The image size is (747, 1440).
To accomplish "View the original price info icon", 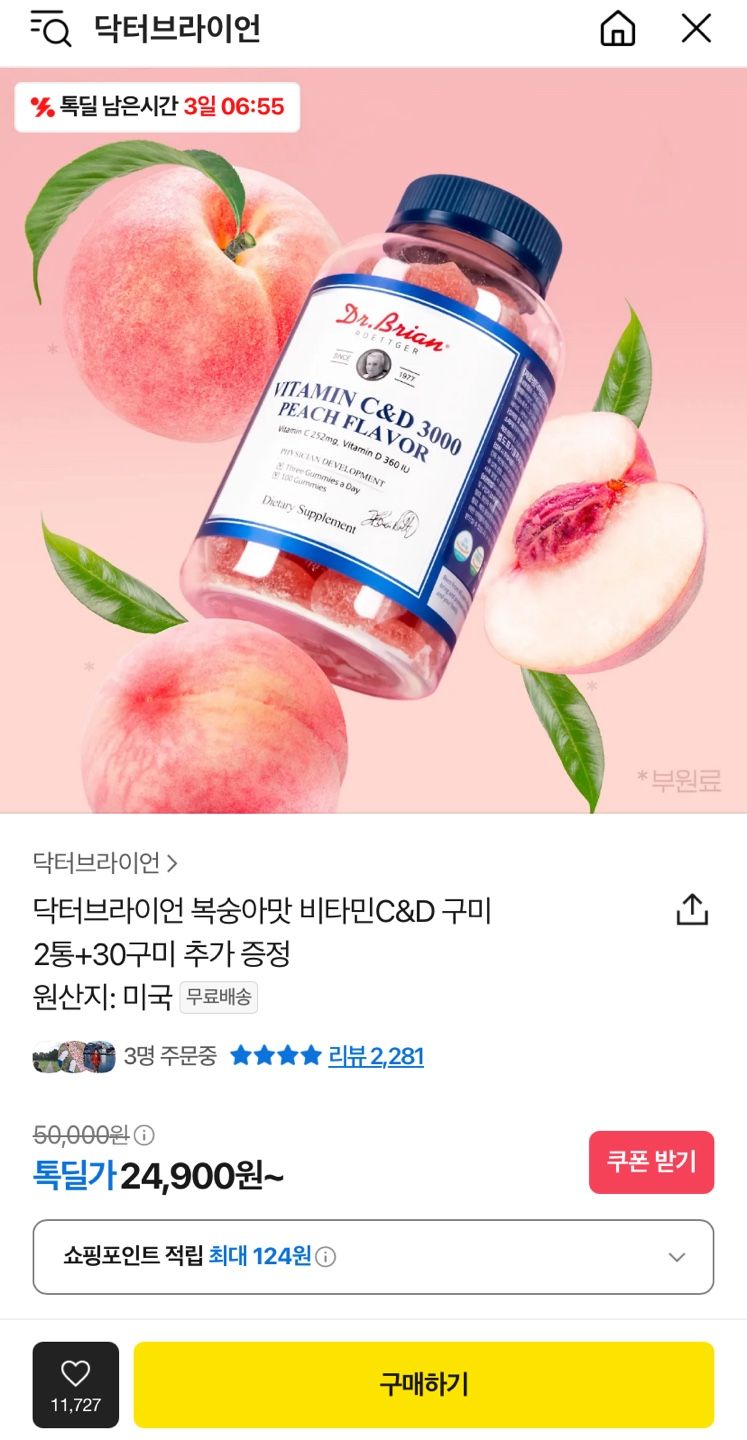I will [x=145, y=1135].
